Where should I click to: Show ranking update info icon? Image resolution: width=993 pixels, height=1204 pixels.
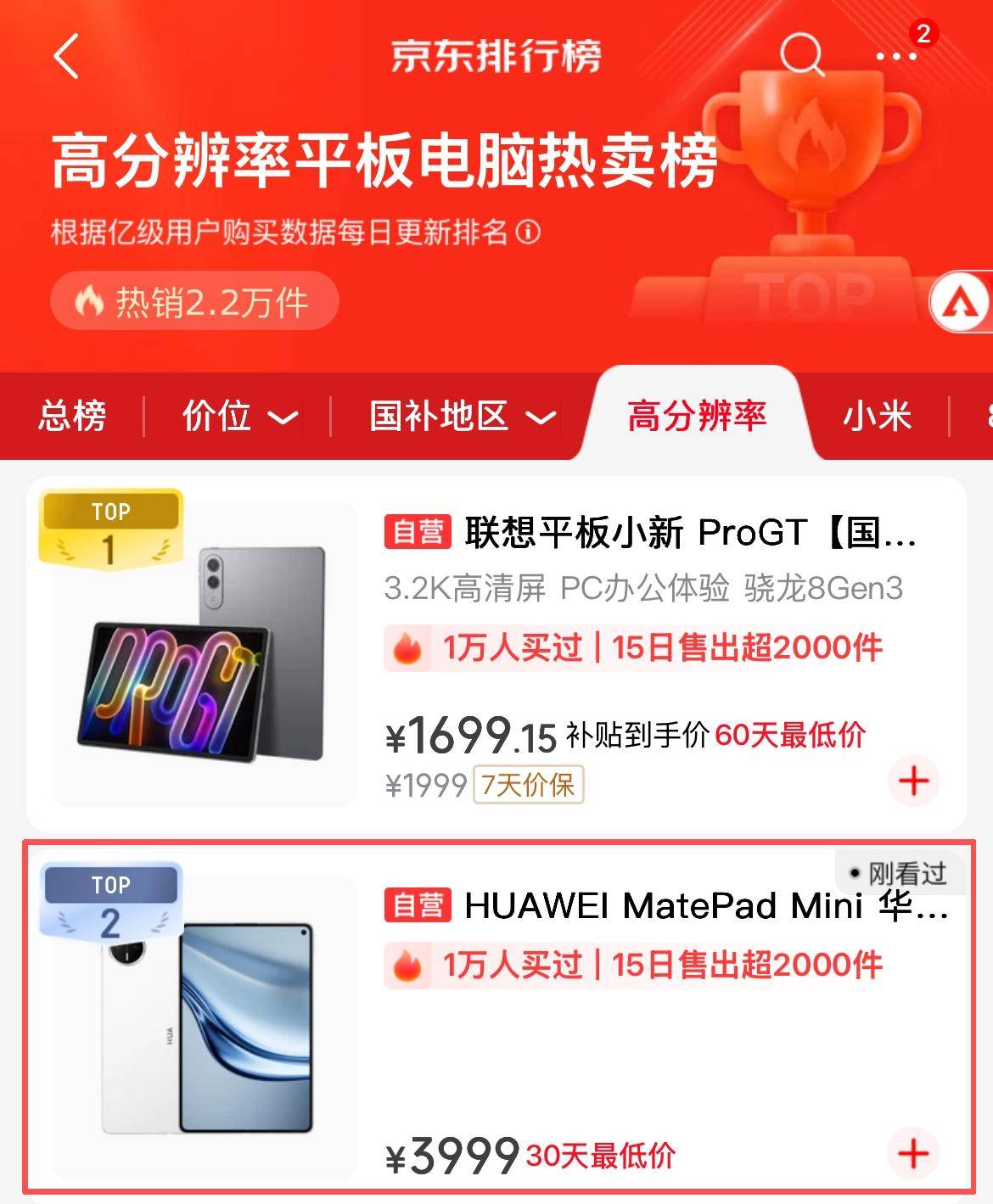(x=528, y=232)
